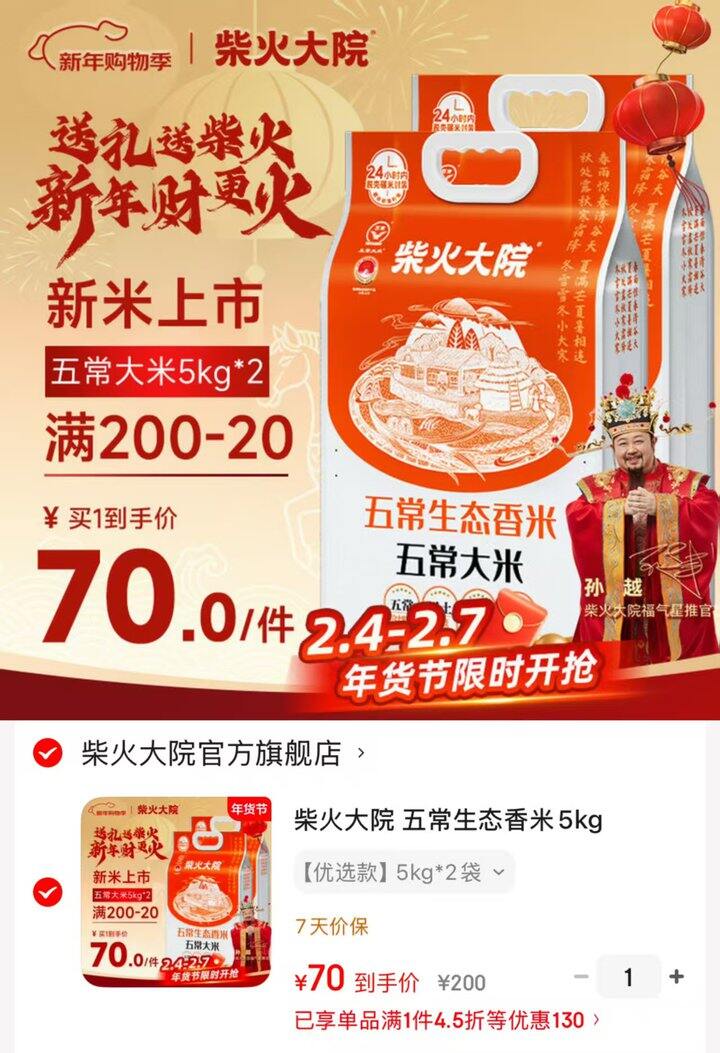The height and width of the screenshot is (1053, 720).
Task: Decrease the item quantity by one
Action: click(x=581, y=977)
